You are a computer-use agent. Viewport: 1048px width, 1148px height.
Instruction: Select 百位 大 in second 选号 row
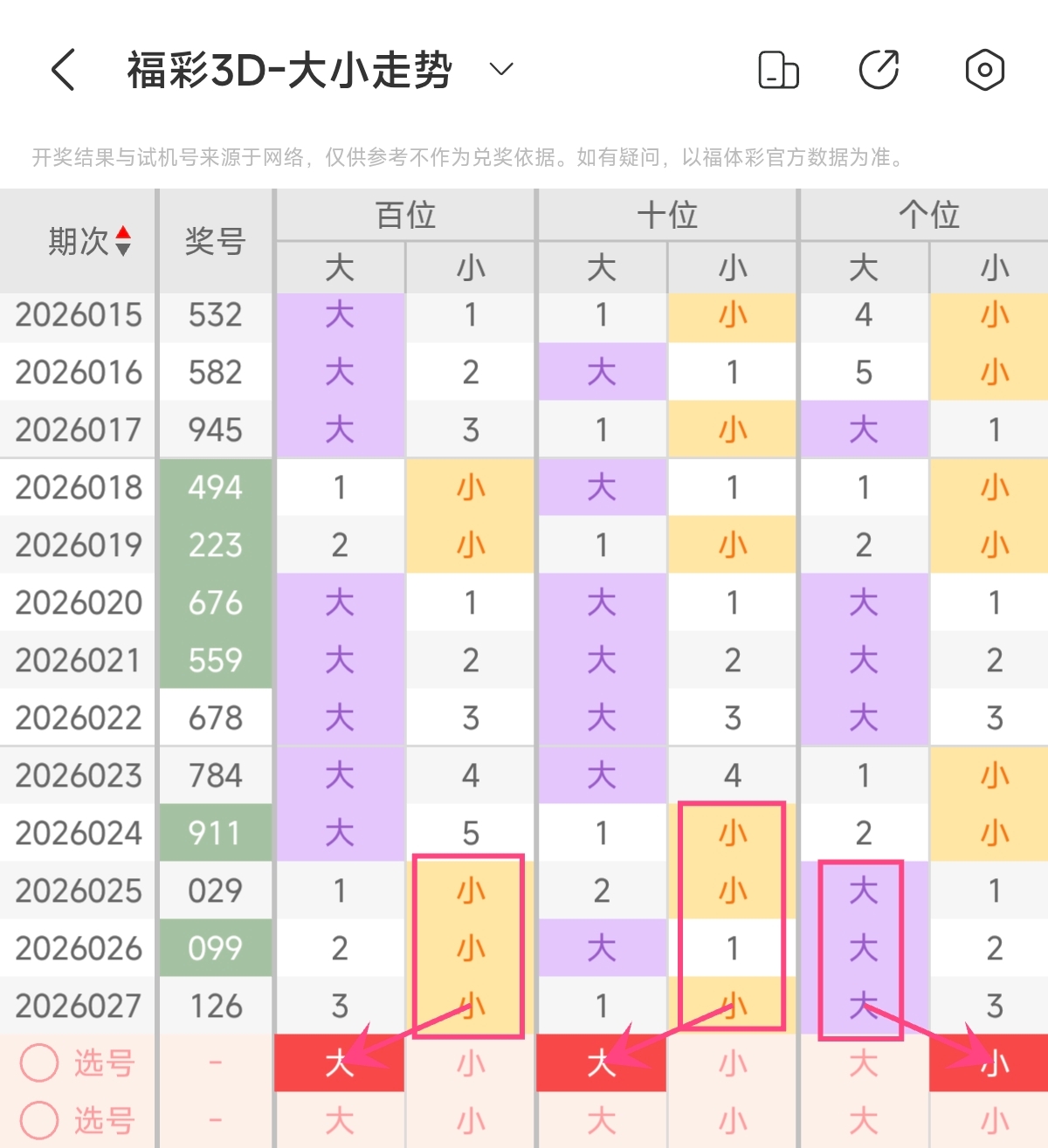coord(340,1120)
